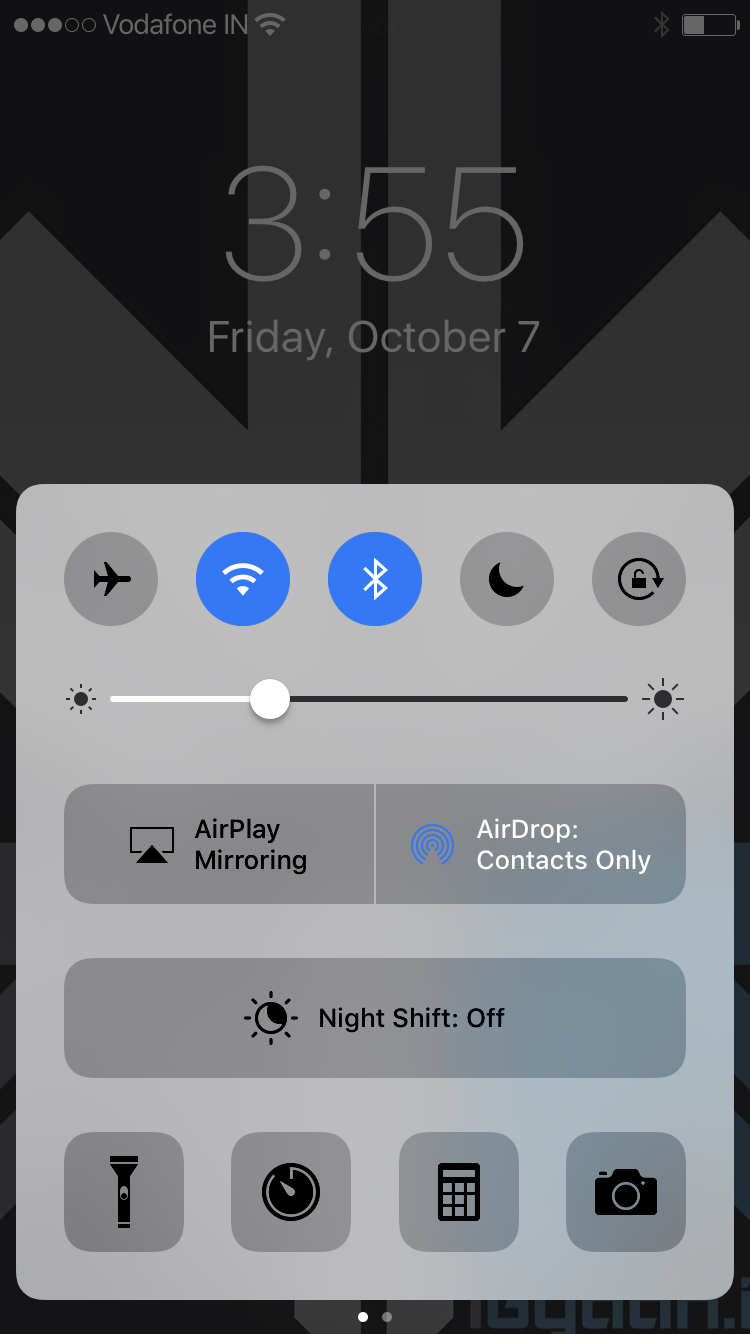
Task: Tap the brightness slider track
Action: [450, 699]
